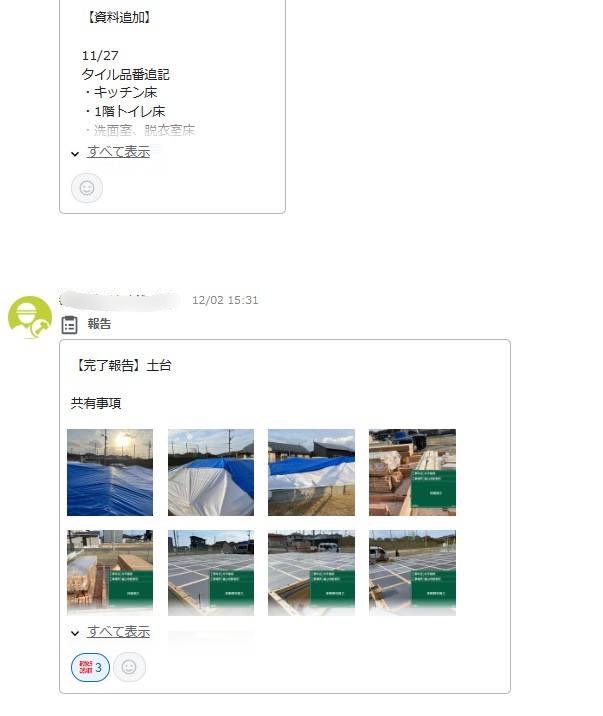Open second photo with white and blue tarp

211,472
